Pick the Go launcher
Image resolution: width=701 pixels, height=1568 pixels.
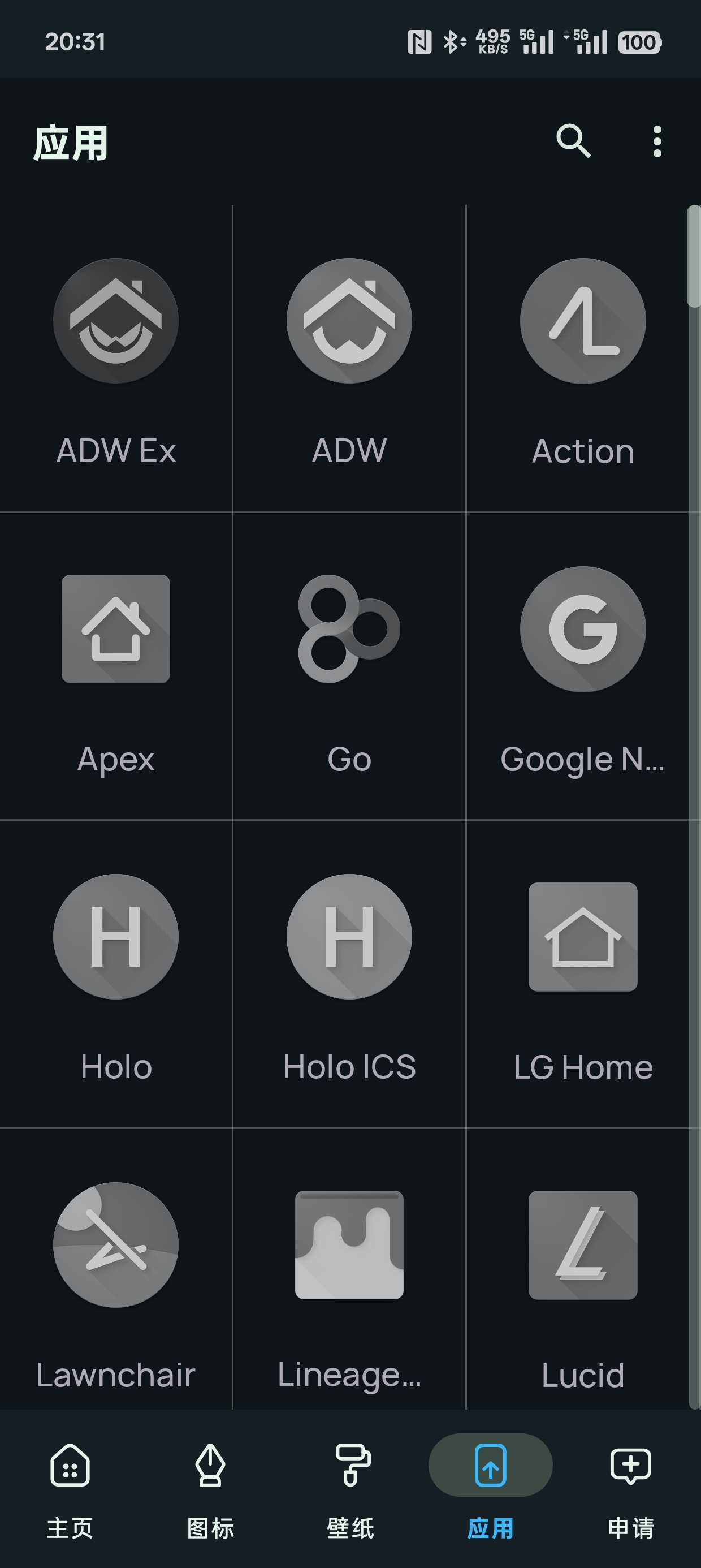(x=349, y=666)
